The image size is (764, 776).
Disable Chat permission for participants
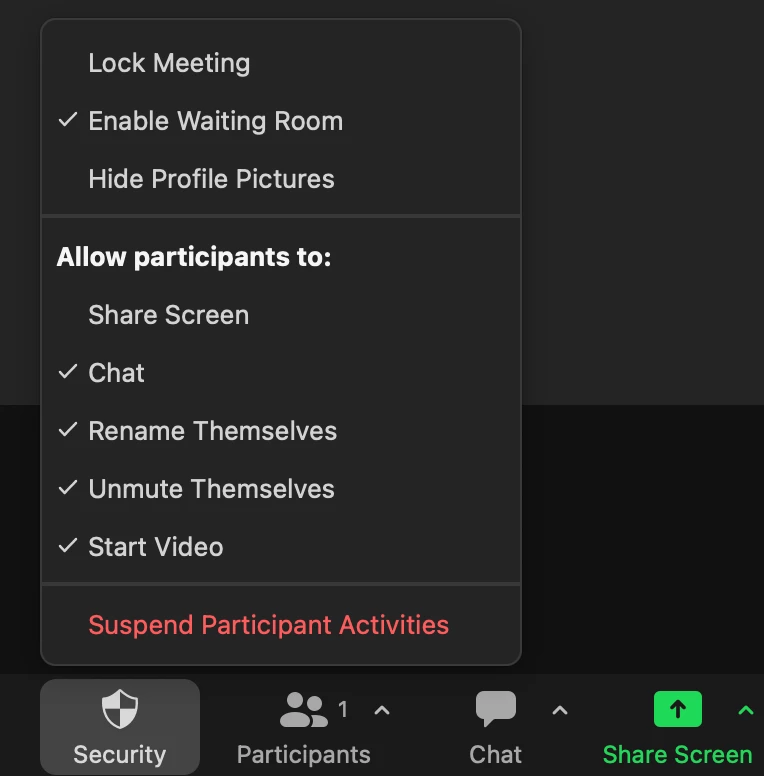click(x=116, y=373)
